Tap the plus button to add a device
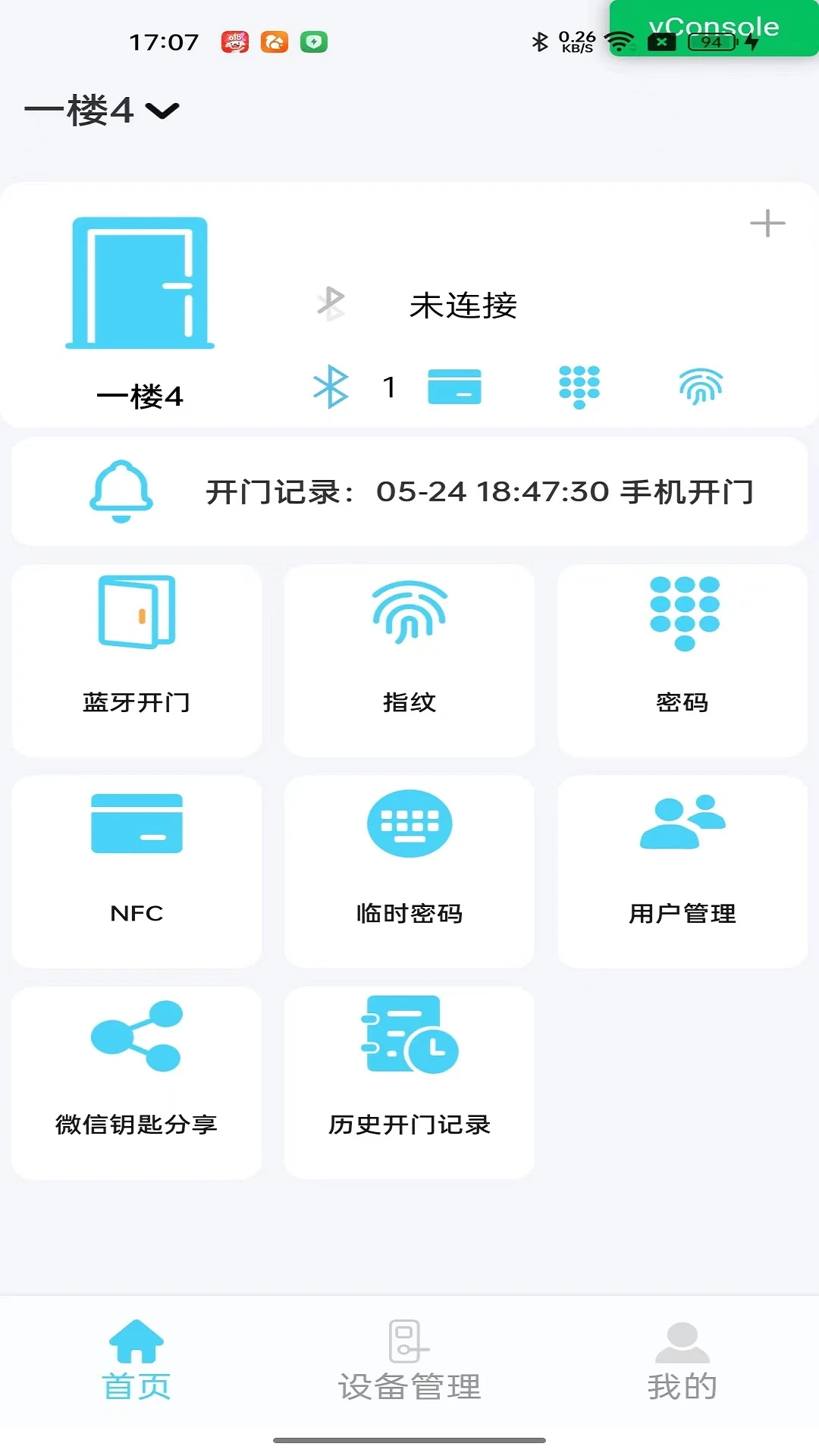This screenshot has width=819, height=1456. click(x=769, y=222)
